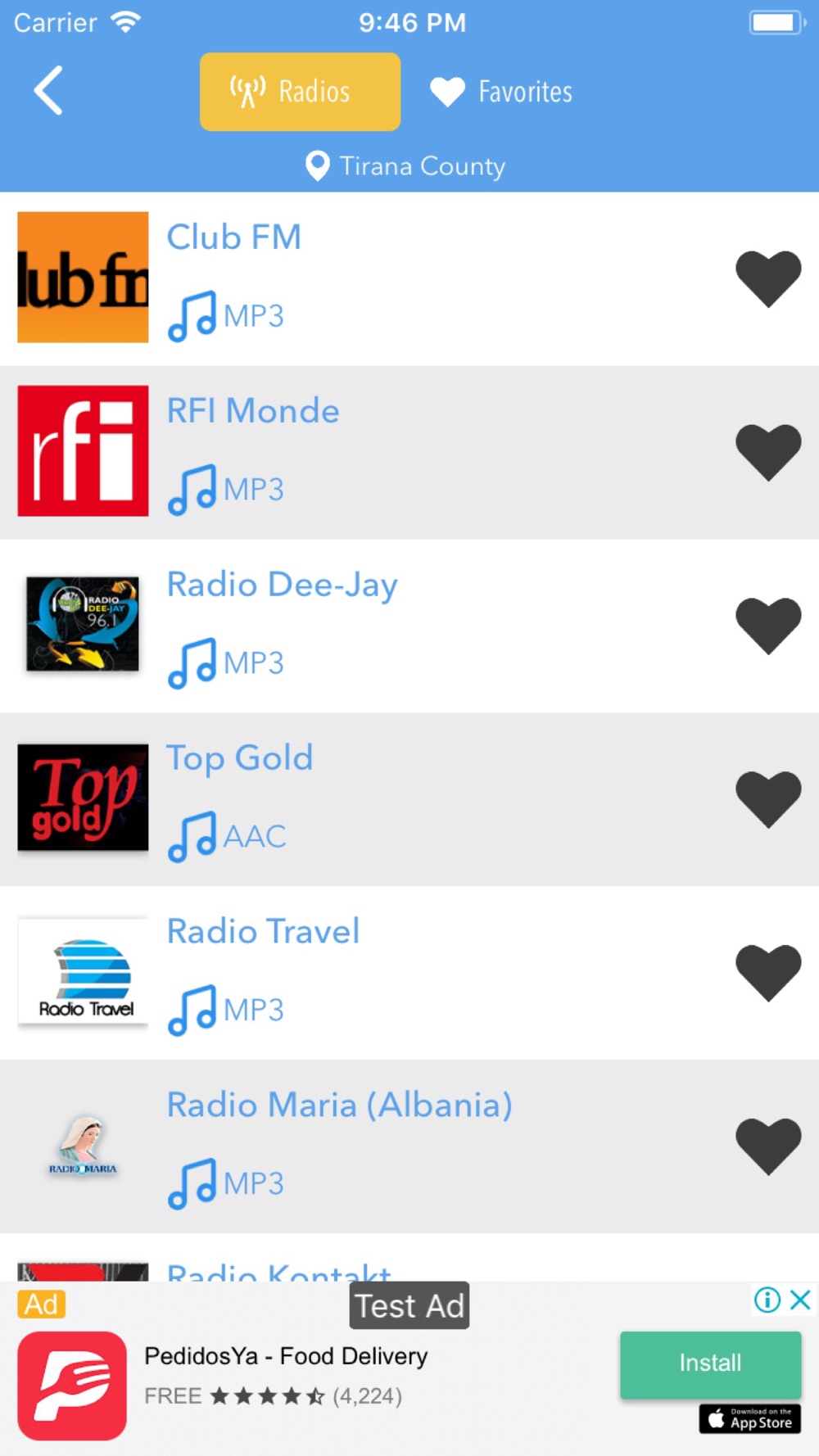Open the ad info icon
The image size is (819, 1456).
(767, 1300)
